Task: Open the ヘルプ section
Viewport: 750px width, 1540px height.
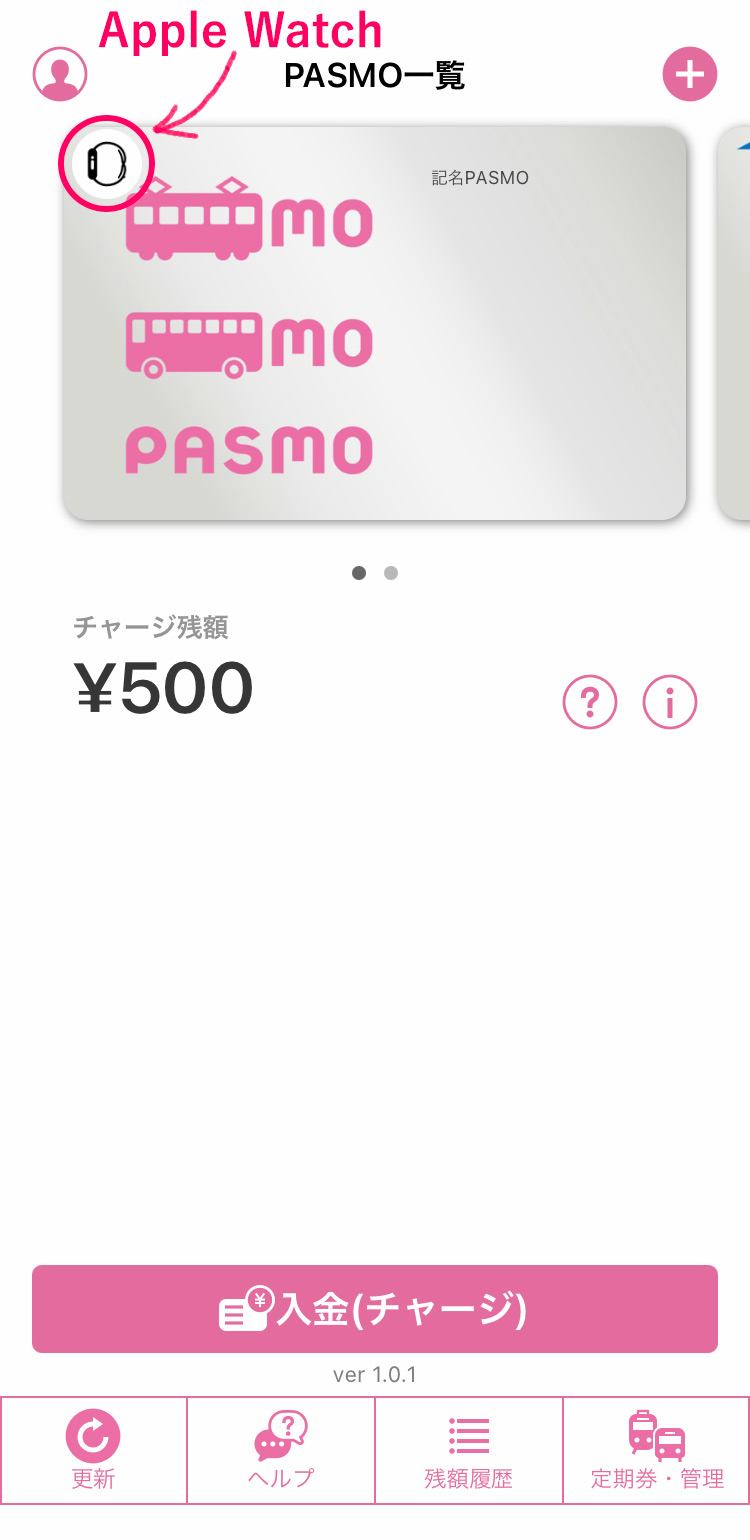Action: coord(281,1450)
